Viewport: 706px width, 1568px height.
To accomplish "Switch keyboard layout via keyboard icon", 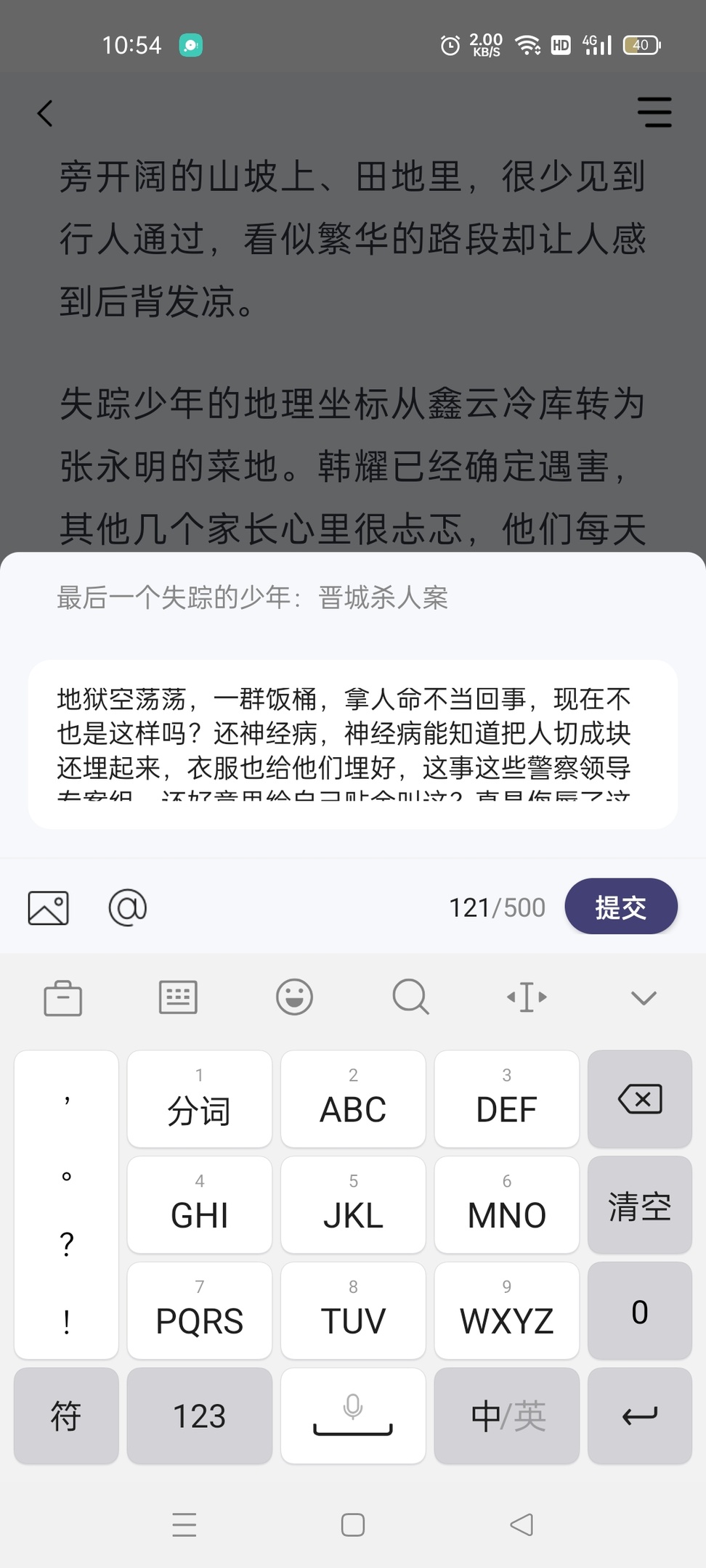I will click(x=178, y=997).
